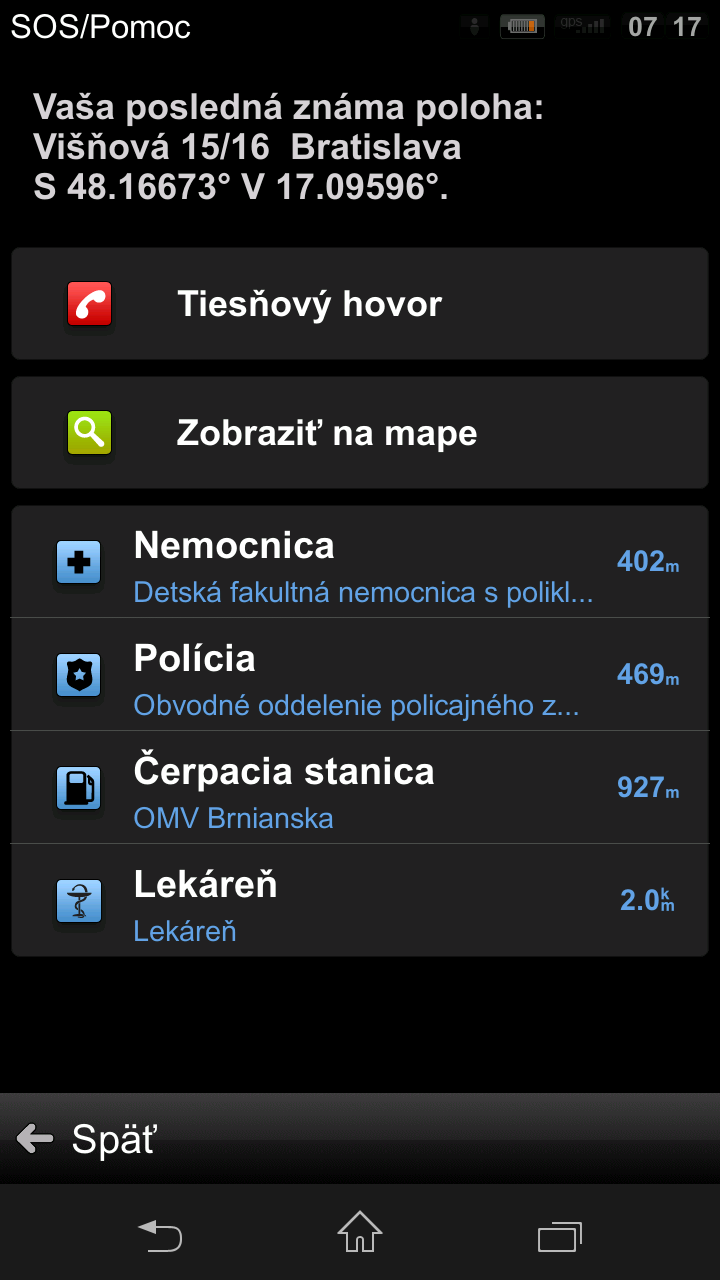Image resolution: width=720 pixels, height=1280 pixels.
Task: Start an emergency call with Tiesňový hovor
Action: [360, 304]
